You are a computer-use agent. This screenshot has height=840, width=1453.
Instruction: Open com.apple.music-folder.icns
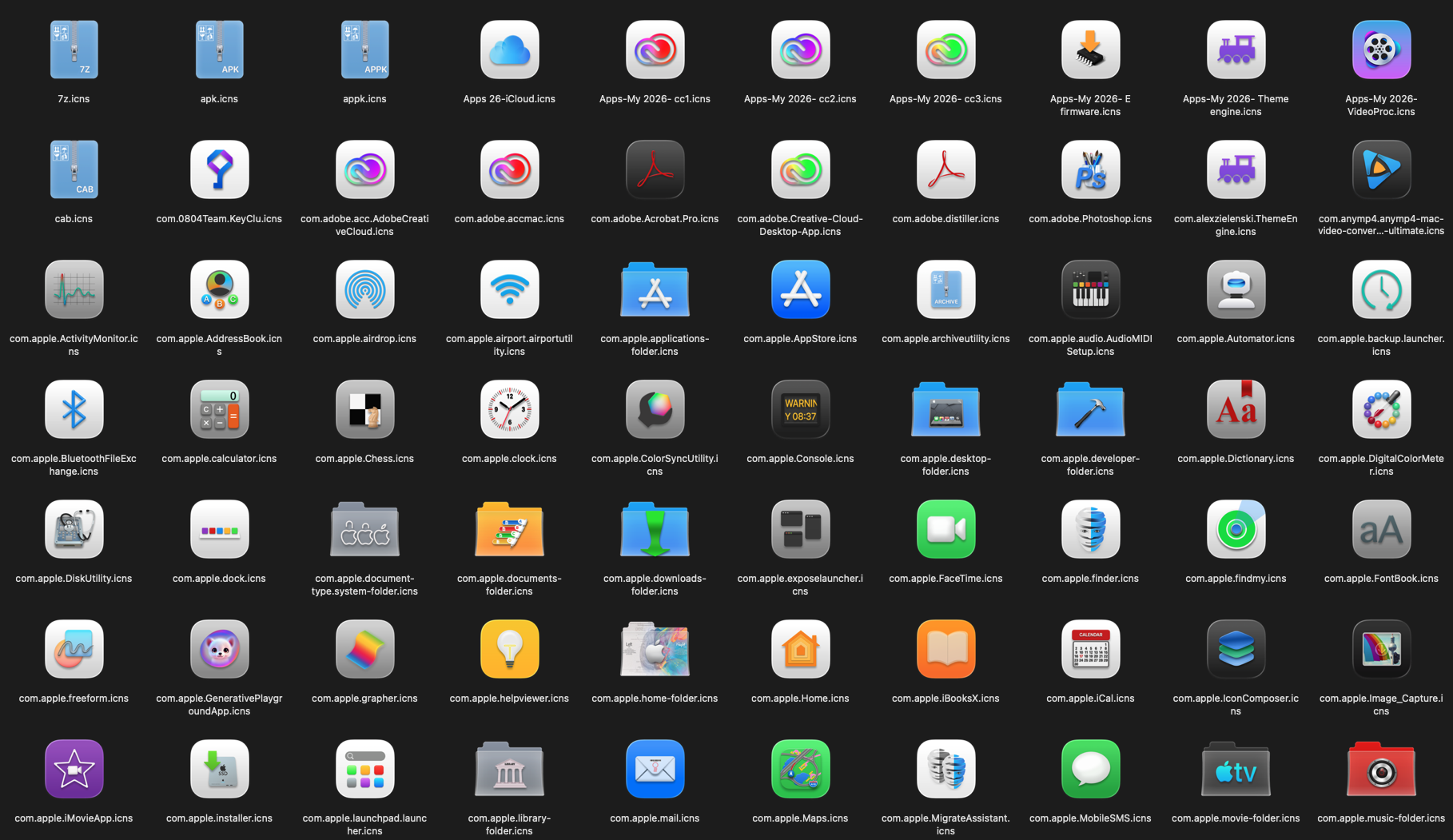click(x=1380, y=770)
